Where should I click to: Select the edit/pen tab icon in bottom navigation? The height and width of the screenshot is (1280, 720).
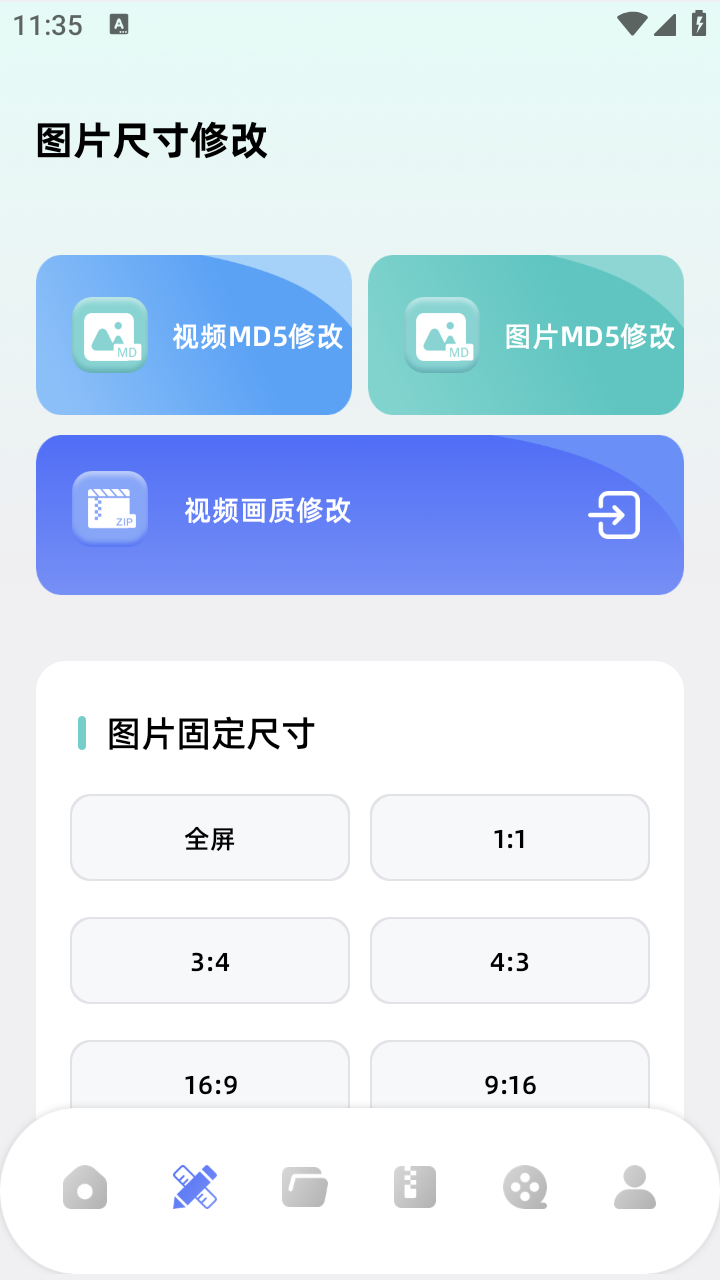[x=194, y=1187]
